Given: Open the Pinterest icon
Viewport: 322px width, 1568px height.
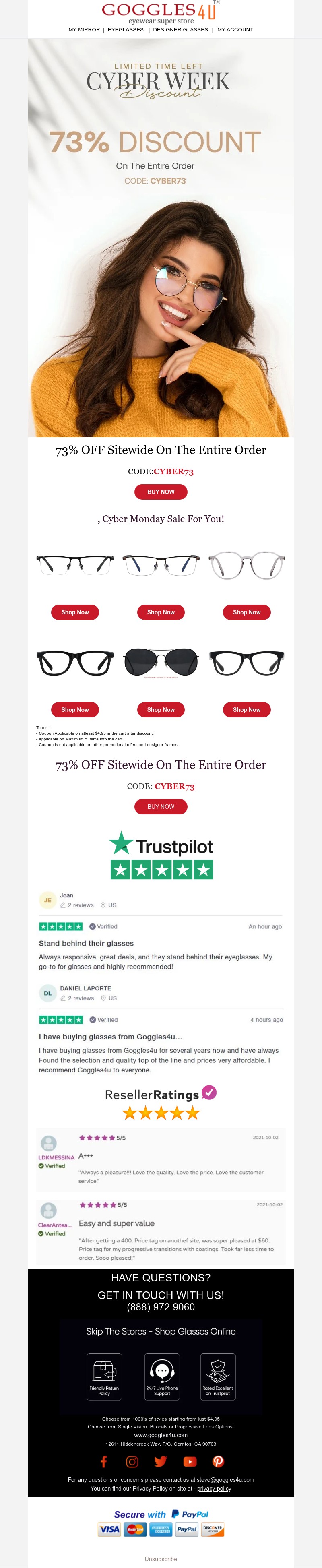Looking at the screenshot, I should (x=218, y=1461).
